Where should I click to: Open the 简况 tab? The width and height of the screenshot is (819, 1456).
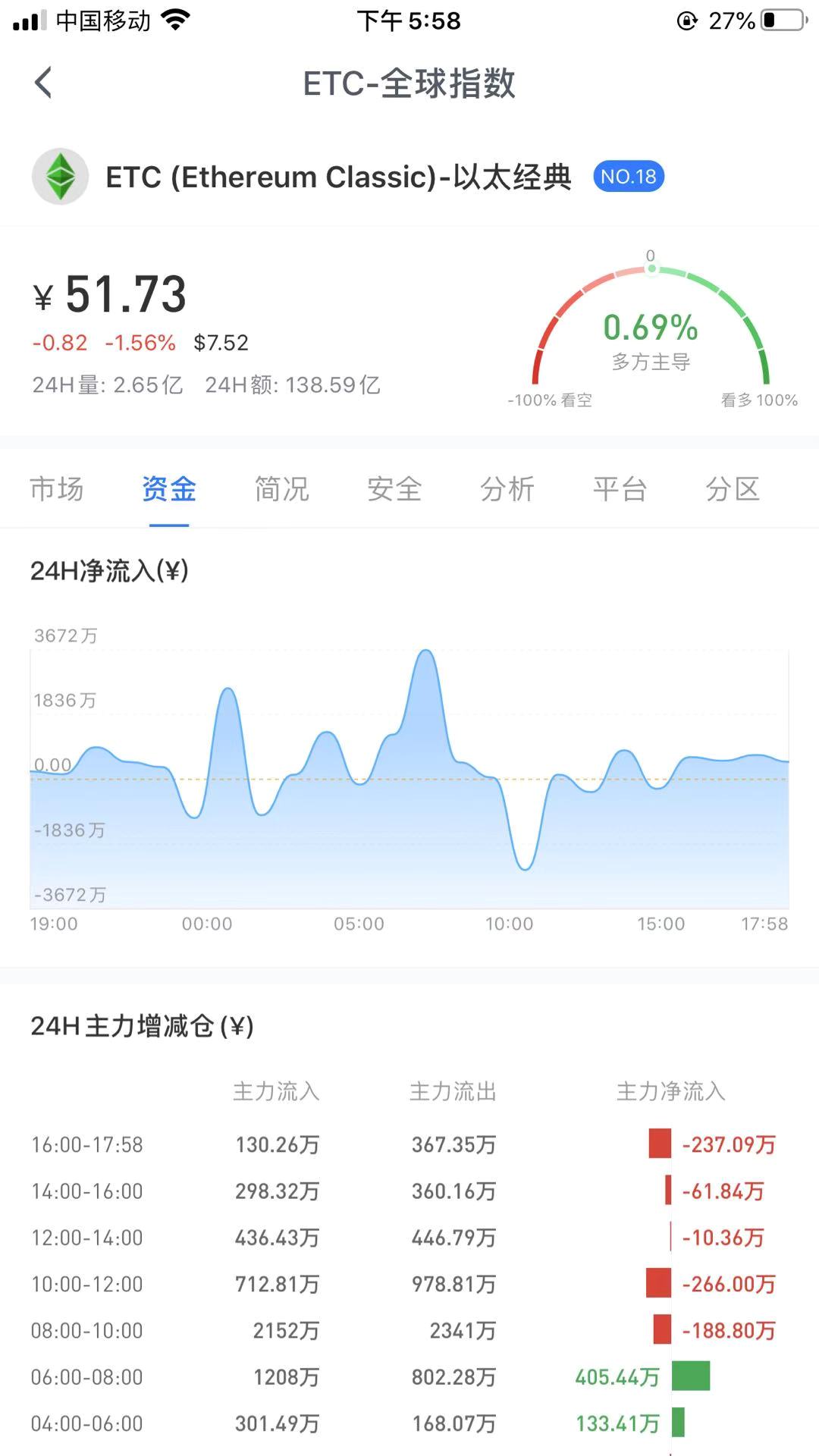[x=282, y=489]
